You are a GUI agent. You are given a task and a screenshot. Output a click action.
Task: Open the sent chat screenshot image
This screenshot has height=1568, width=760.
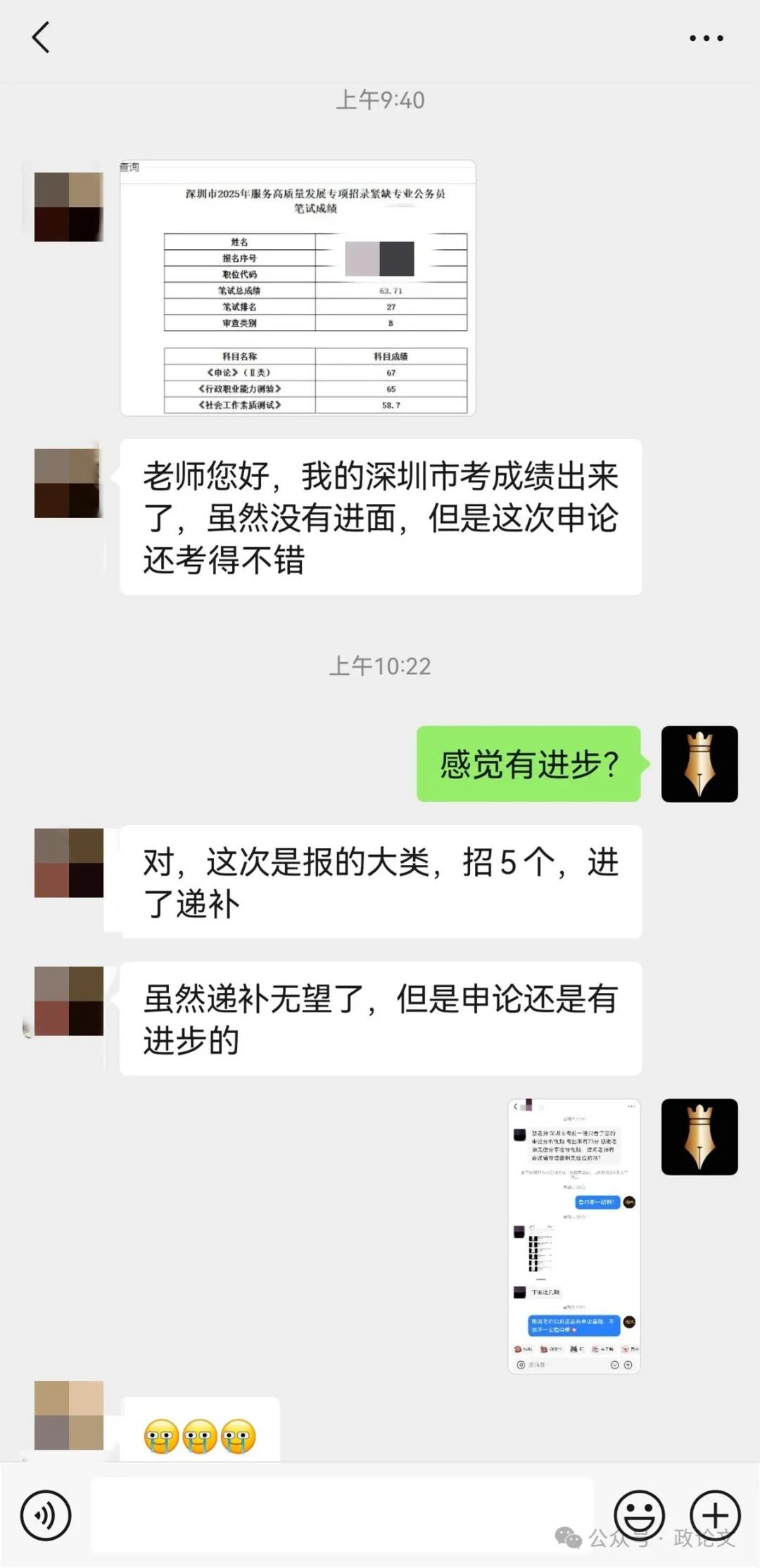point(574,1236)
